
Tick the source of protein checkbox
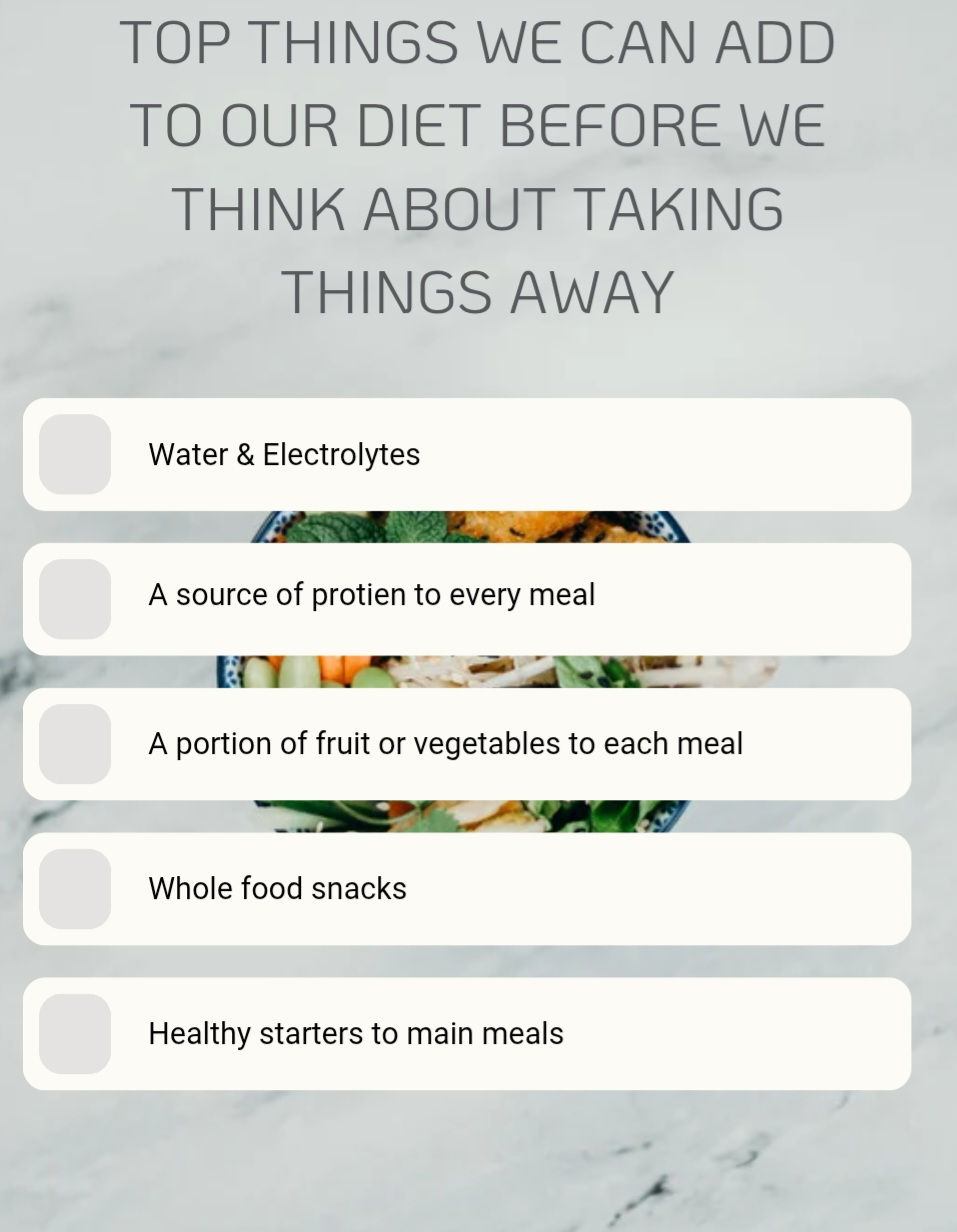[75, 599]
